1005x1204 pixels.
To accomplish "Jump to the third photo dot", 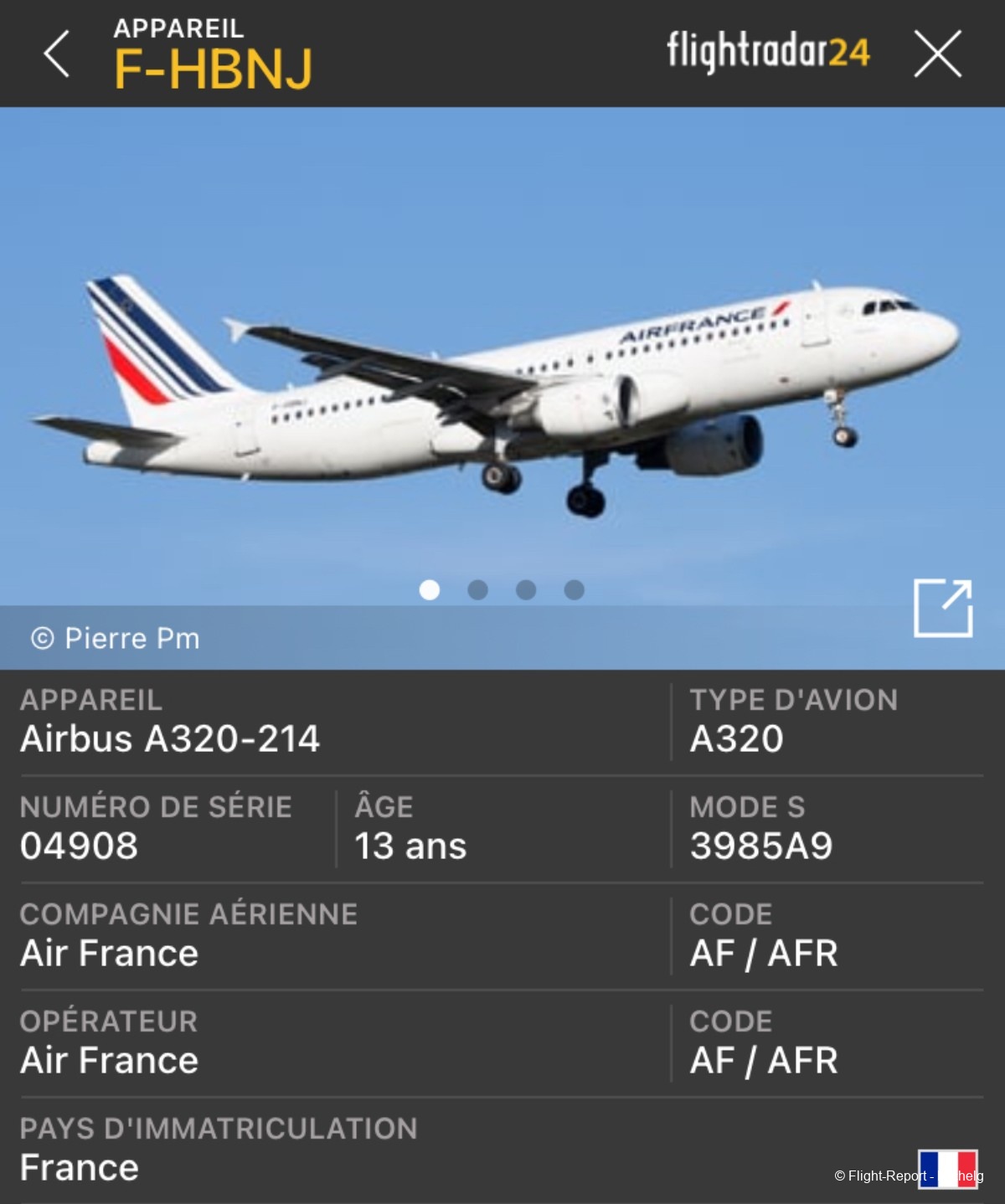I will tap(526, 590).
